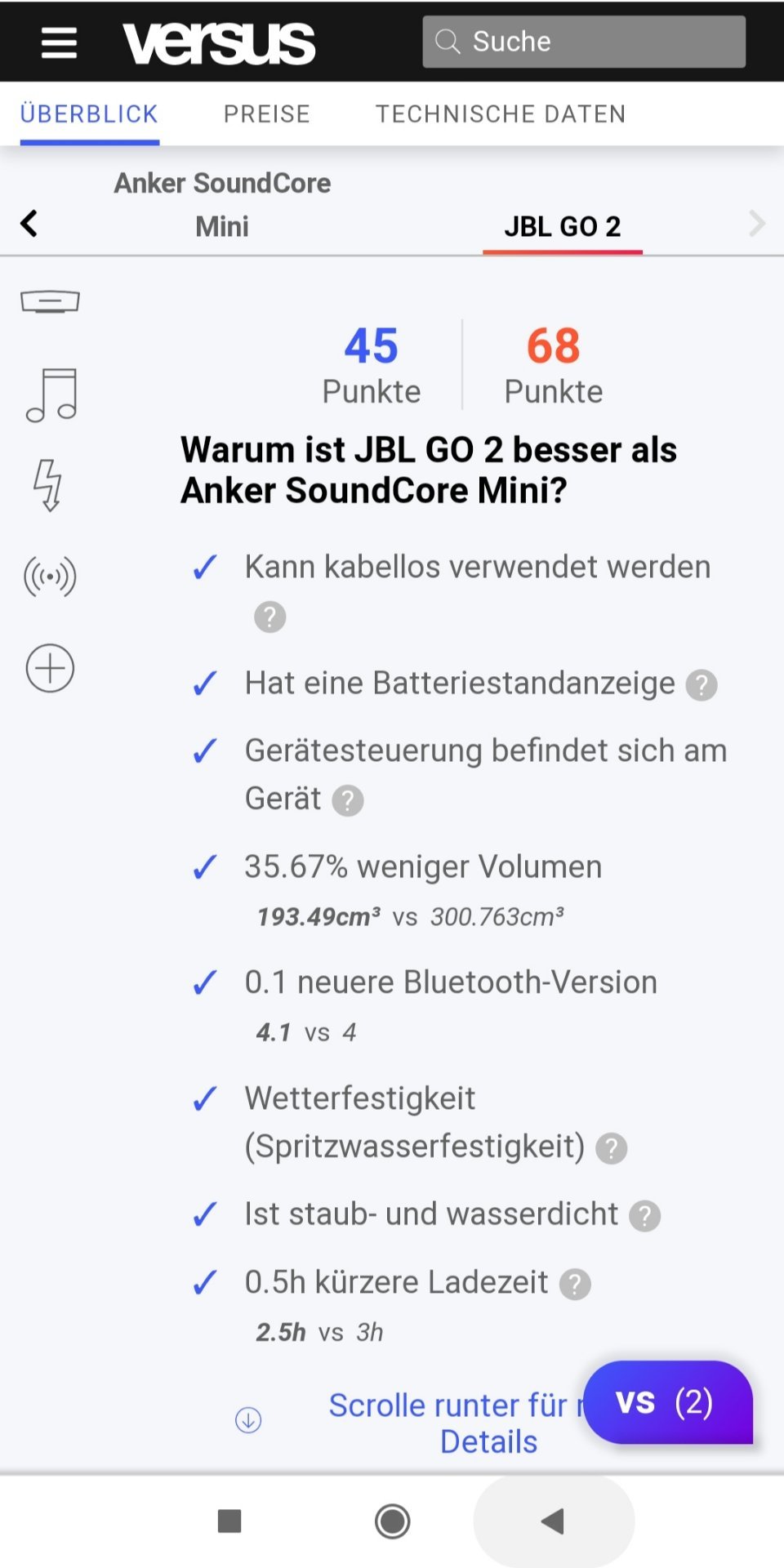
Task: Tap the Suche search field
Action: [x=584, y=42]
